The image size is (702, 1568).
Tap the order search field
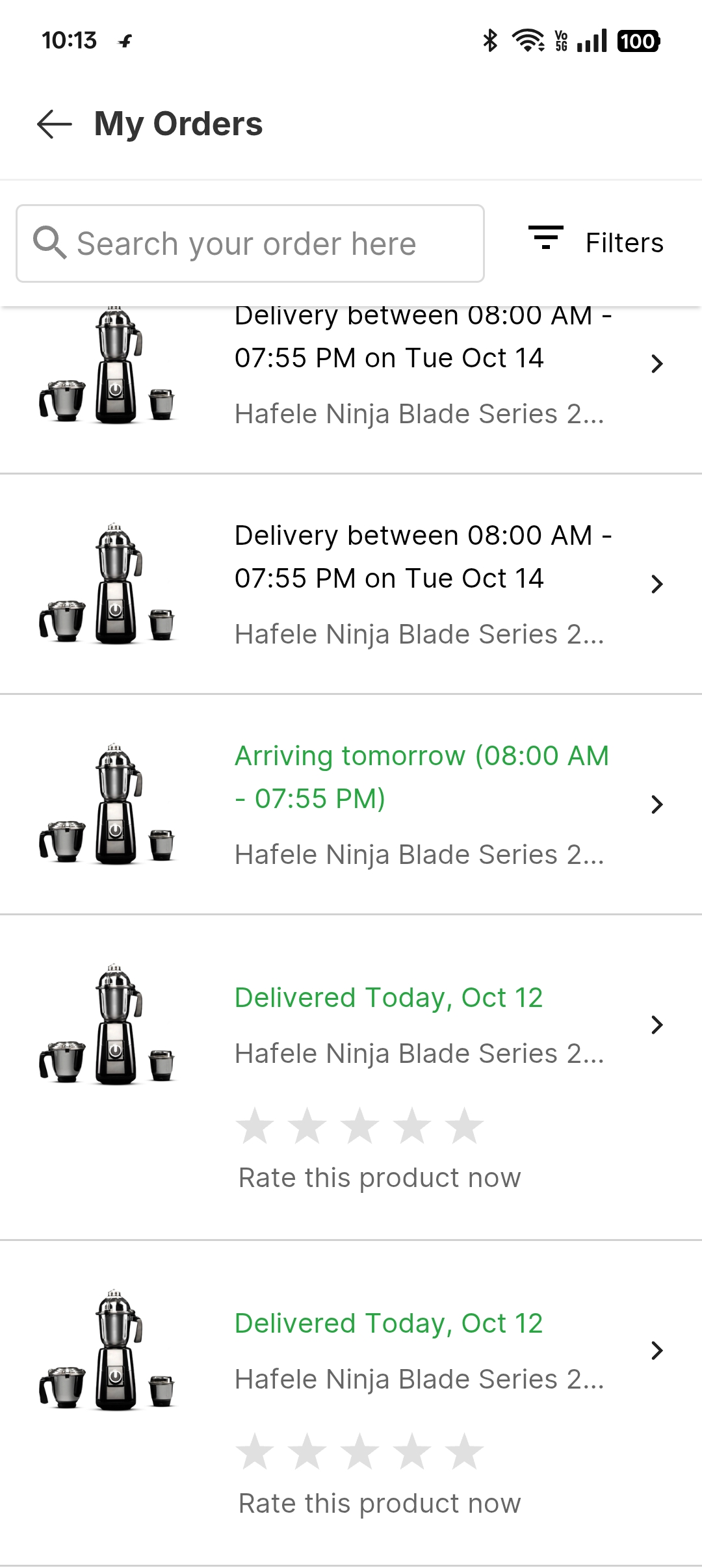[x=250, y=244]
